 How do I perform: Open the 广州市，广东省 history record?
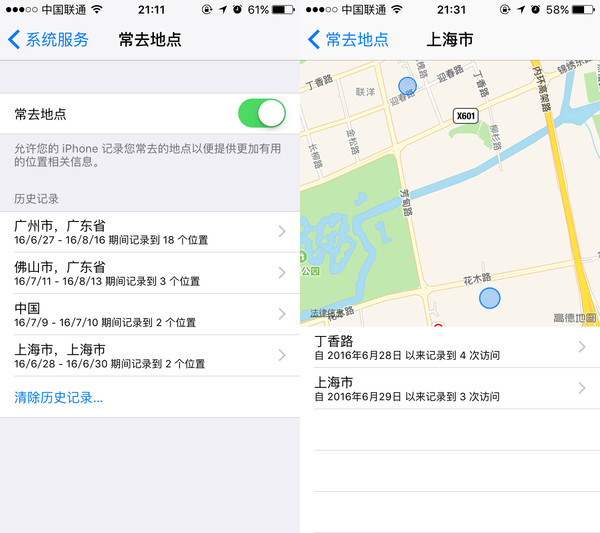click(x=150, y=231)
